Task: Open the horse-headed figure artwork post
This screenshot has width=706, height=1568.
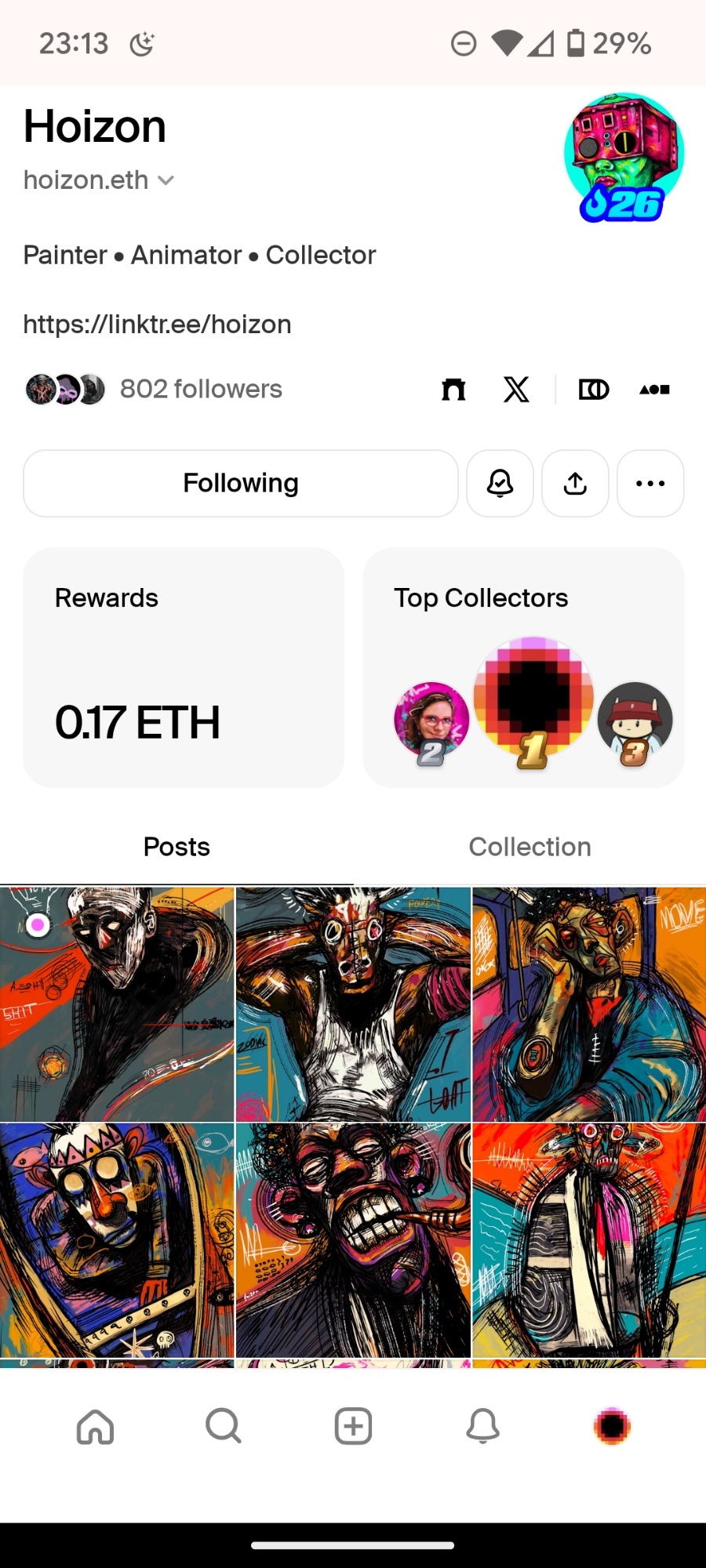Action: (353, 1004)
